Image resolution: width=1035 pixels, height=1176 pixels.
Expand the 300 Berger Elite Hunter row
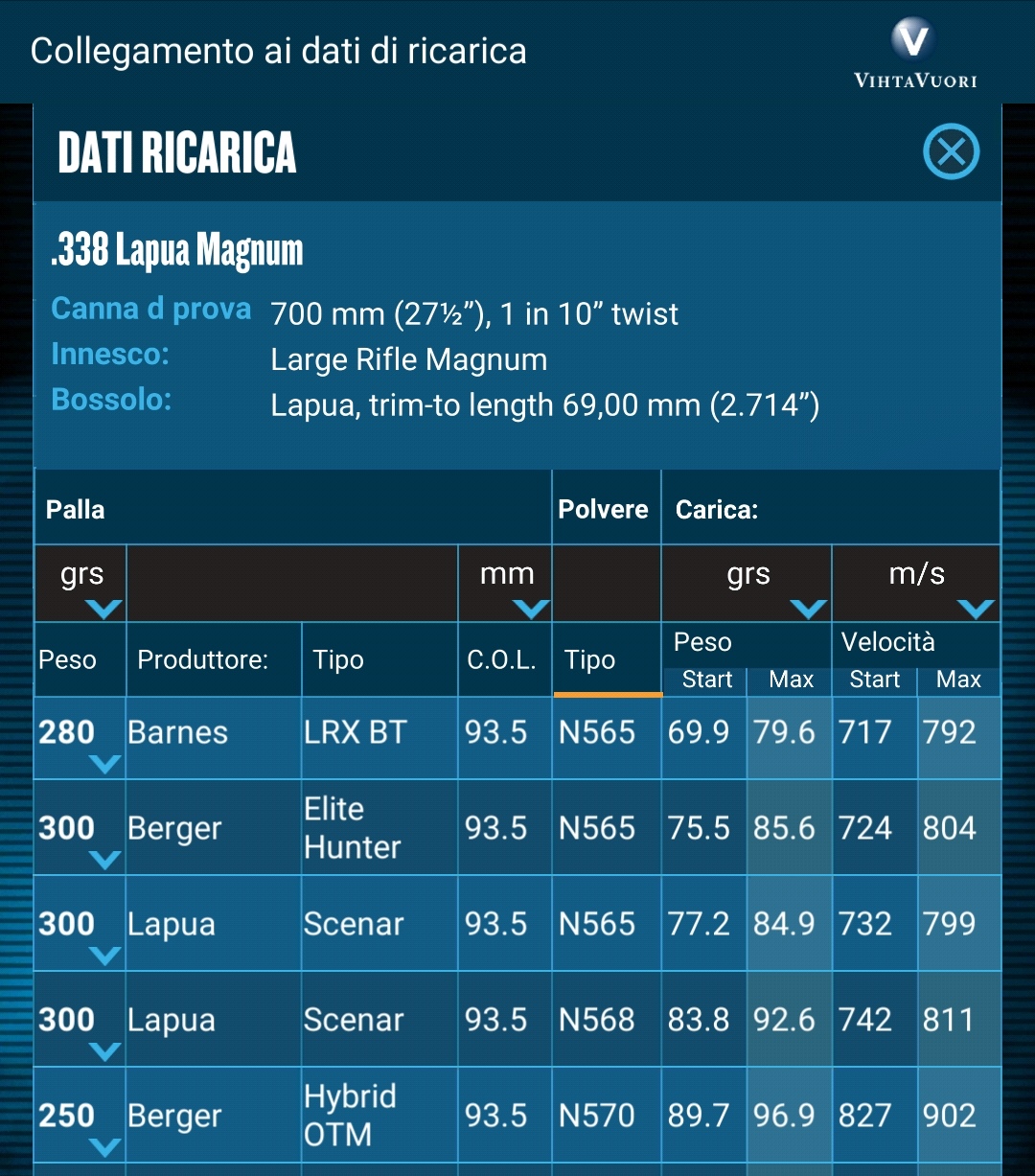coord(103,859)
